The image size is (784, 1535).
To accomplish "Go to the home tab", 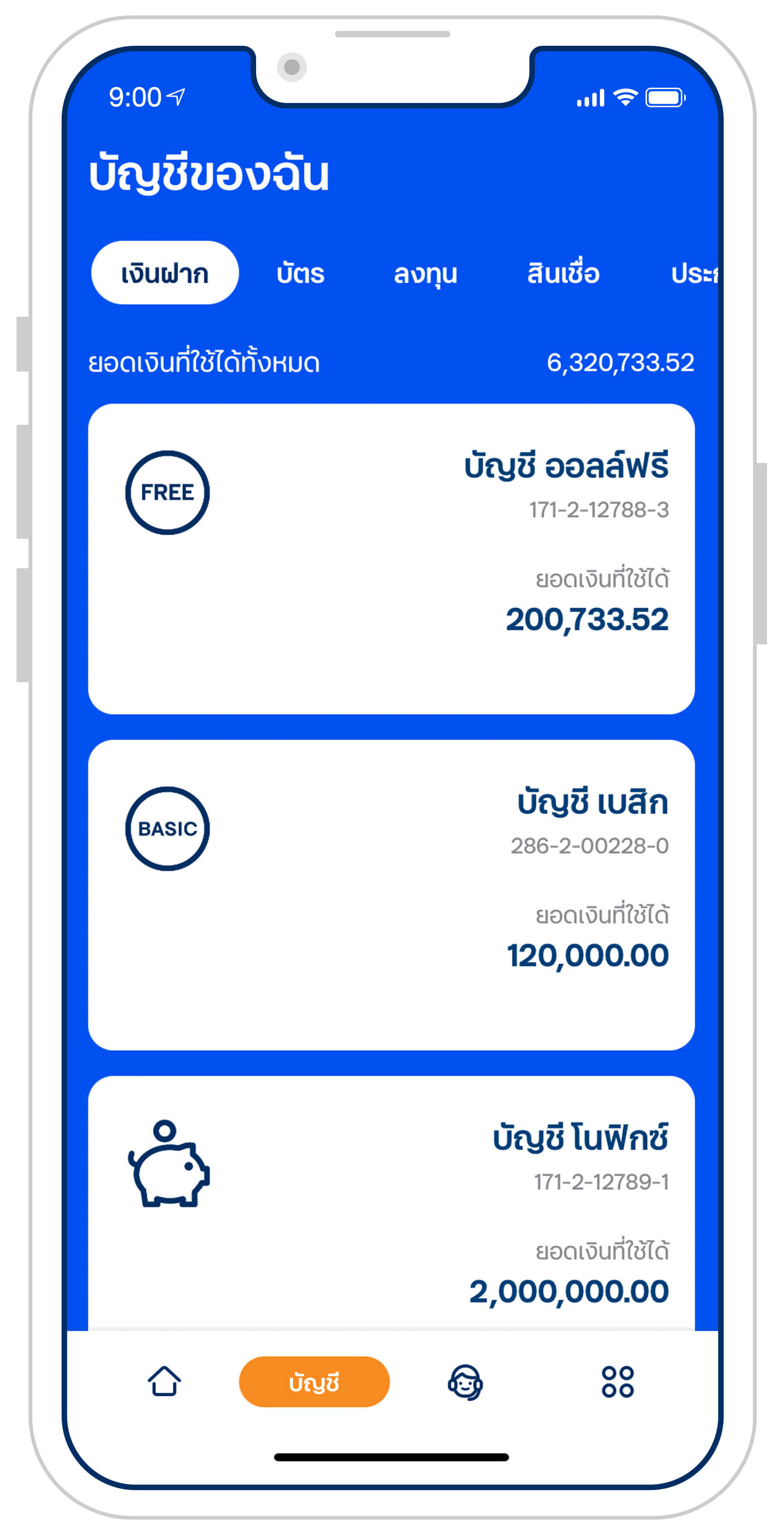I will (x=164, y=1380).
